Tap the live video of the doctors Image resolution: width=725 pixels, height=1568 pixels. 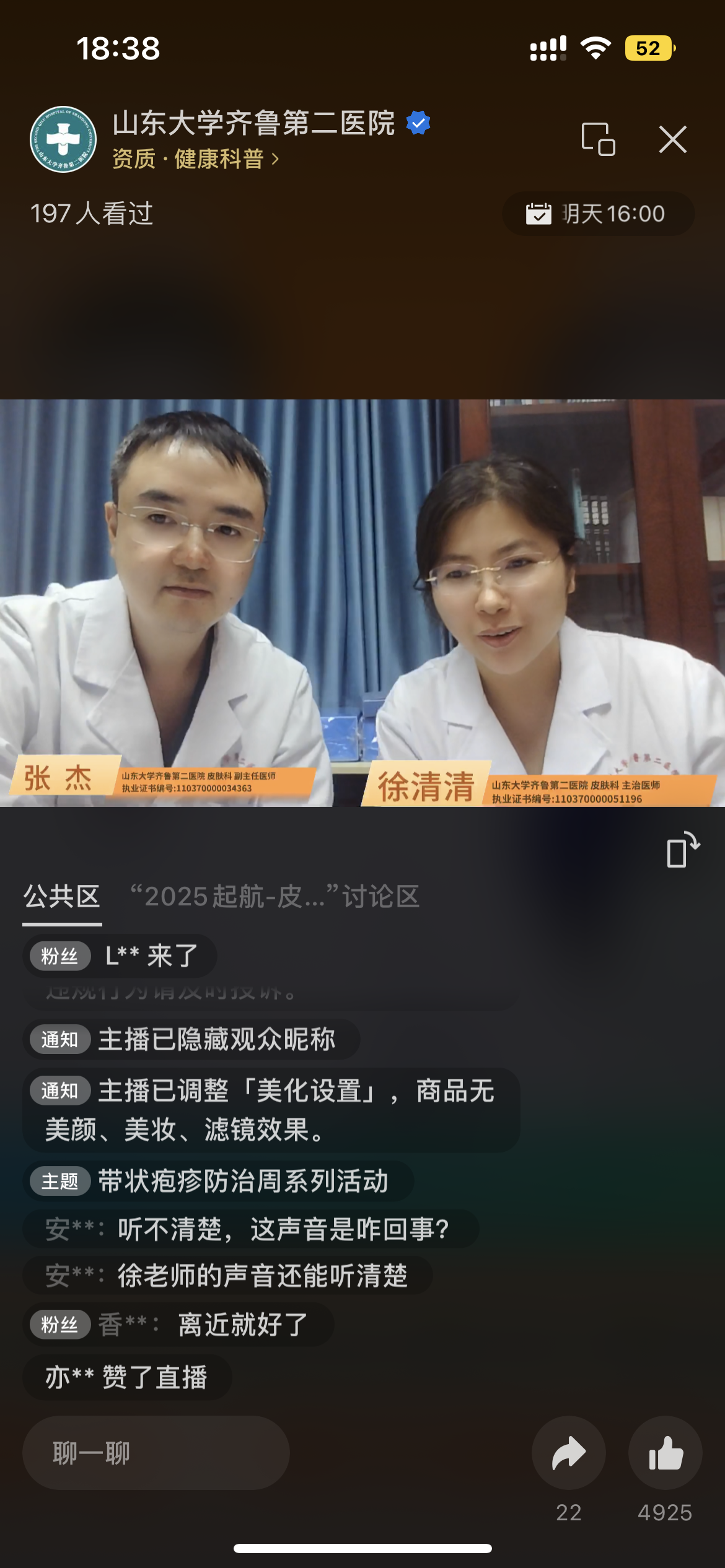point(362,602)
